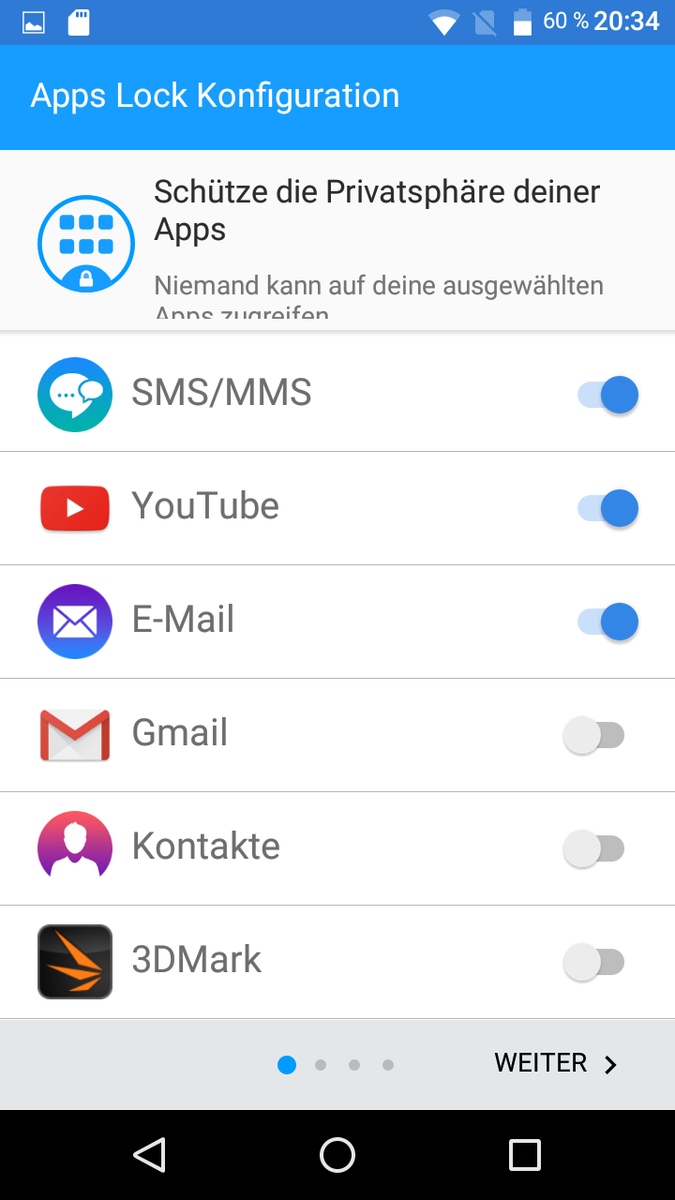
Task: Go back with the system back button
Action: 149,1155
